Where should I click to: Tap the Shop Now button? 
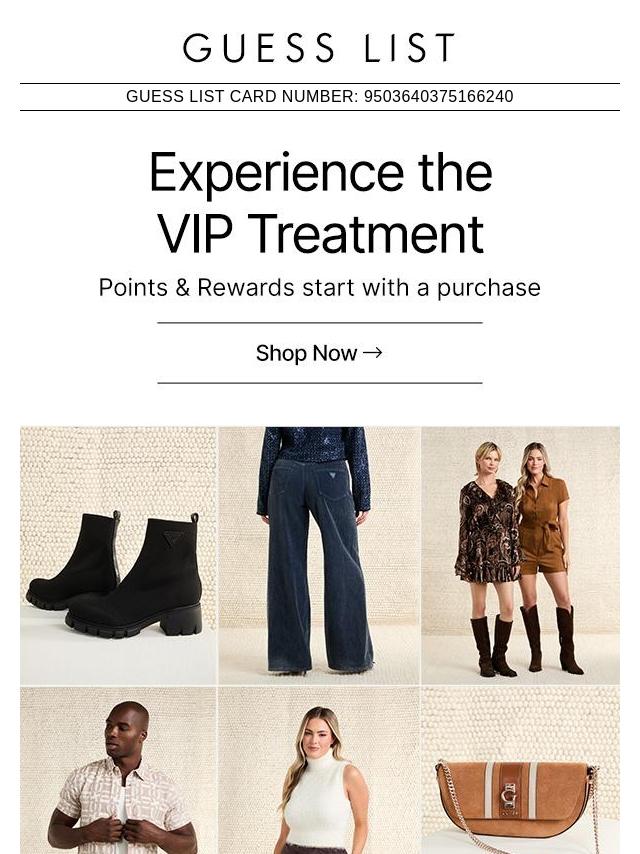(319, 353)
